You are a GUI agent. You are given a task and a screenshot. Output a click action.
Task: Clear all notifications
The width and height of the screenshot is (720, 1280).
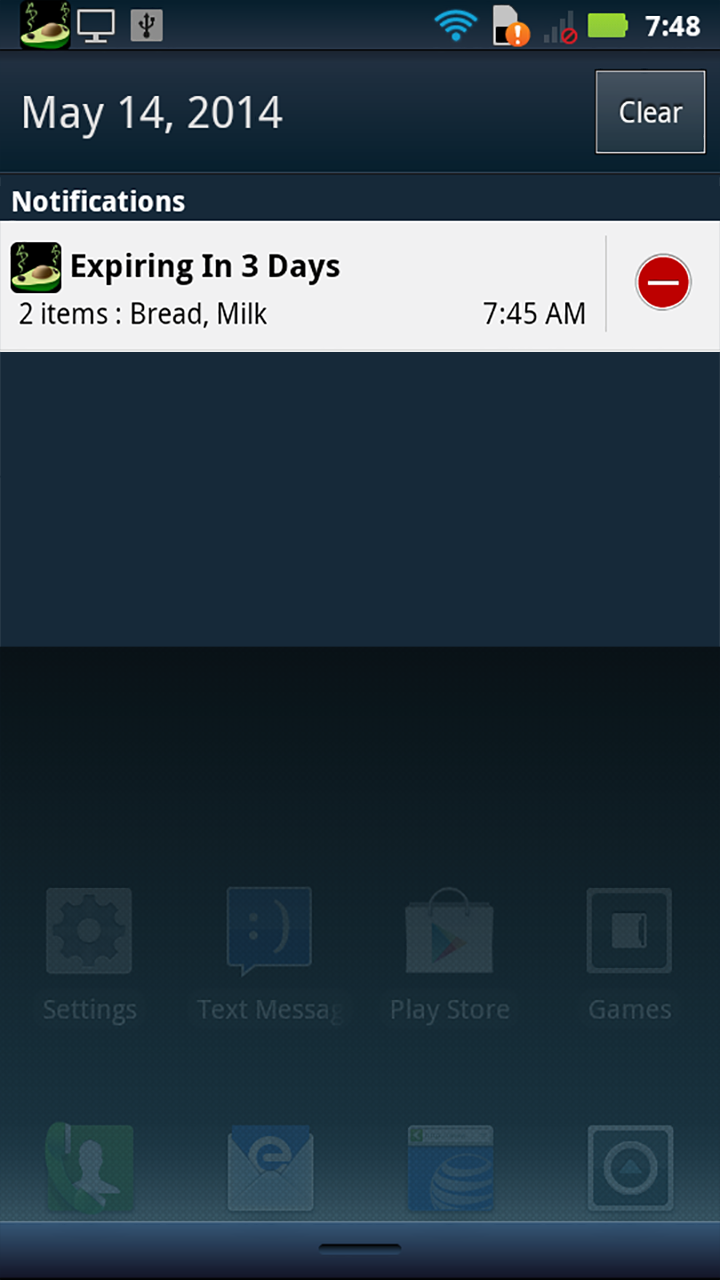[x=650, y=112]
